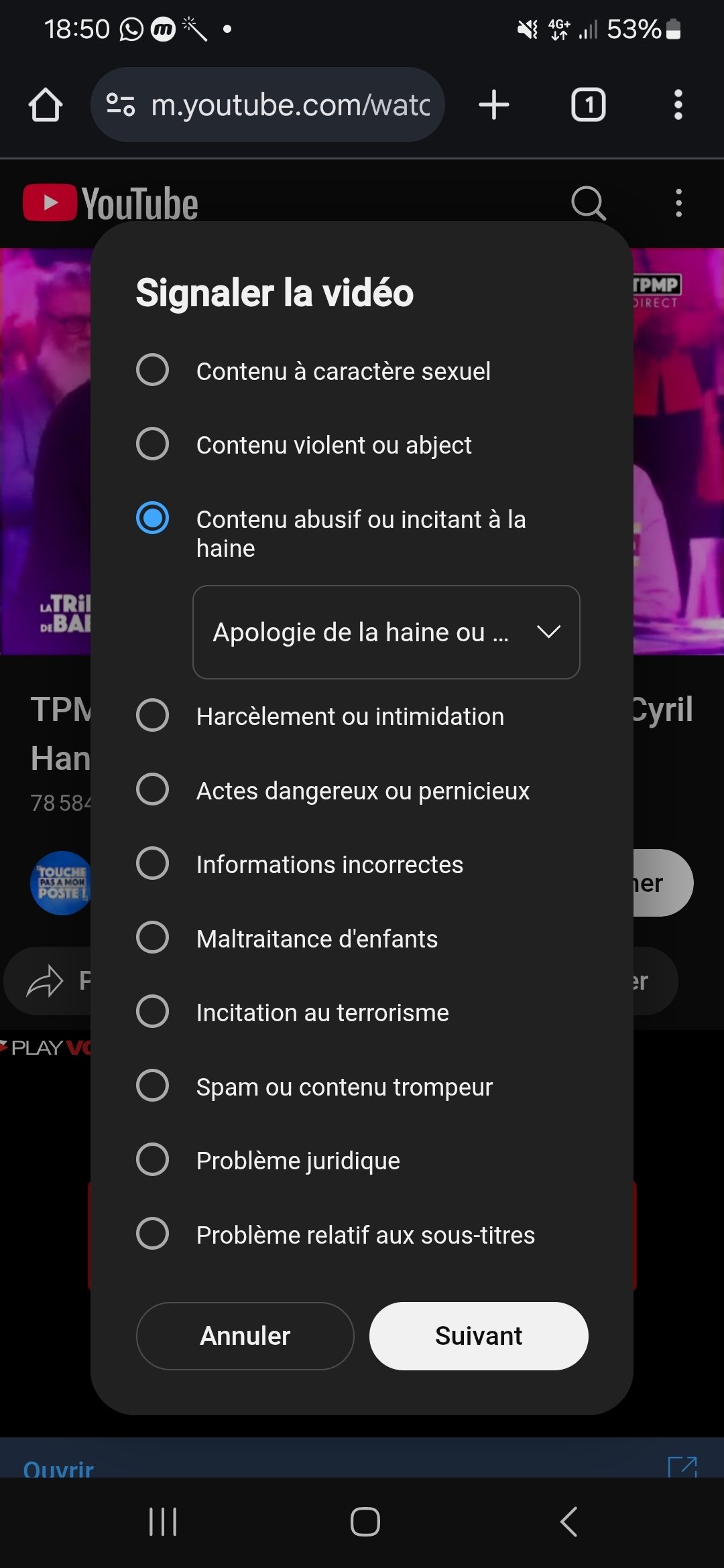This screenshot has height=1568, width=724.
Task: Select "Maltraitance d'enfants" radio button
Action: coord(153,937)
